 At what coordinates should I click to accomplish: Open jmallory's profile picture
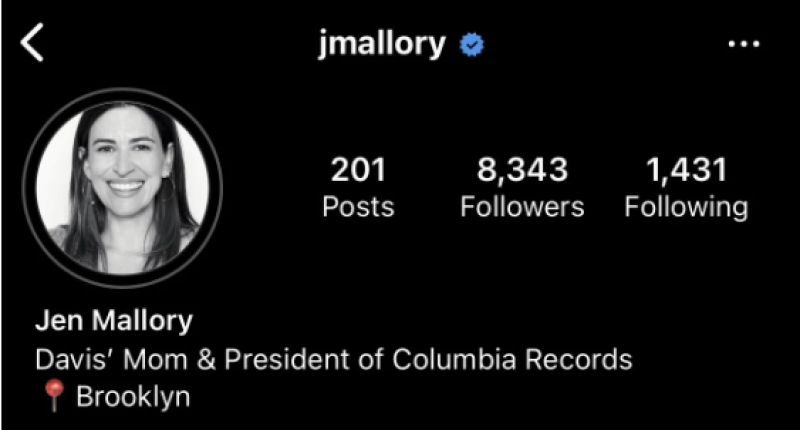pos(122,187)
